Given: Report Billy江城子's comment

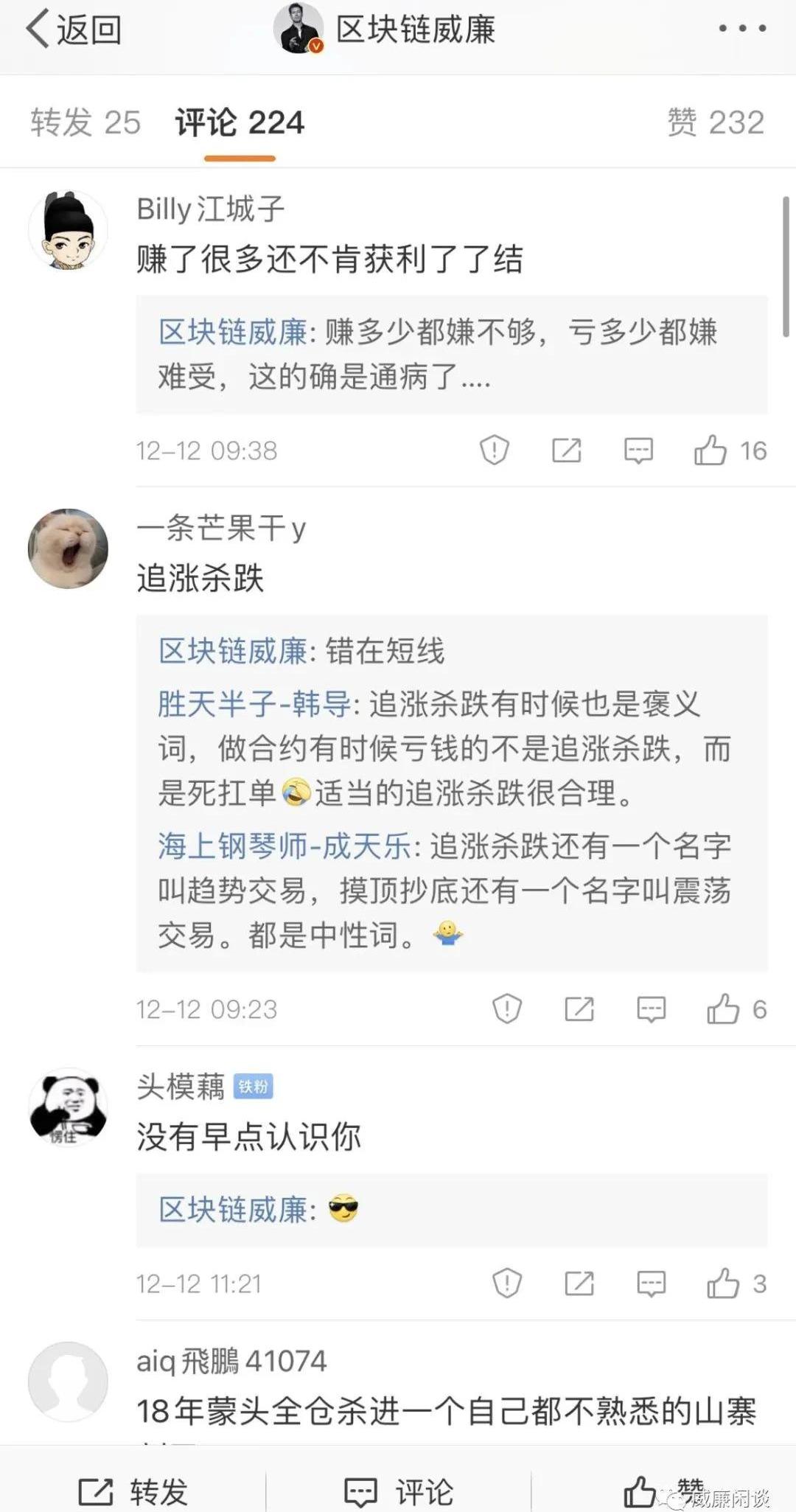Looking at the screenshot, I should 494,450.
